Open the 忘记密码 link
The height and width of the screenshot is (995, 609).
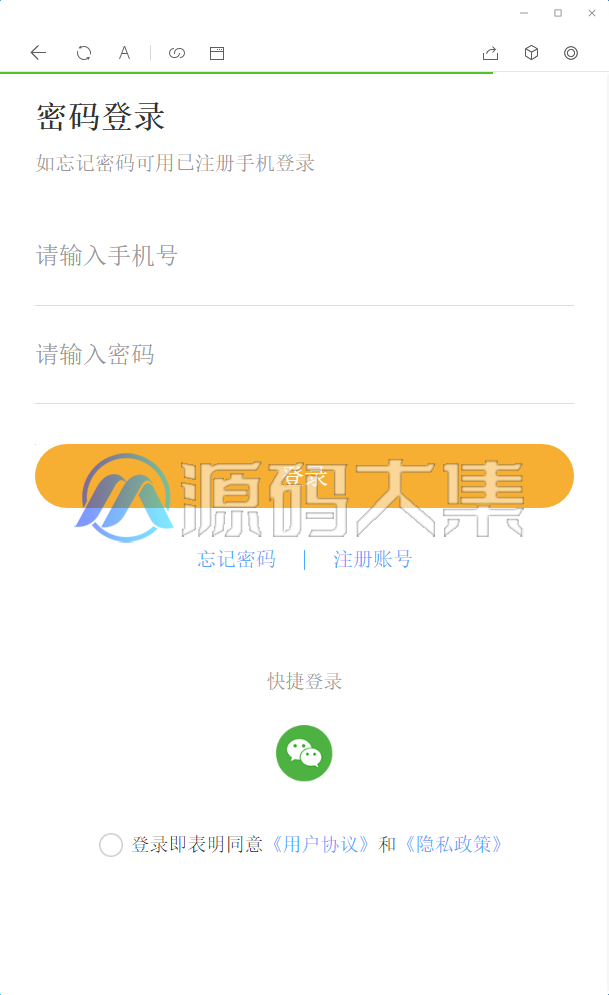(x=236, y=559)
